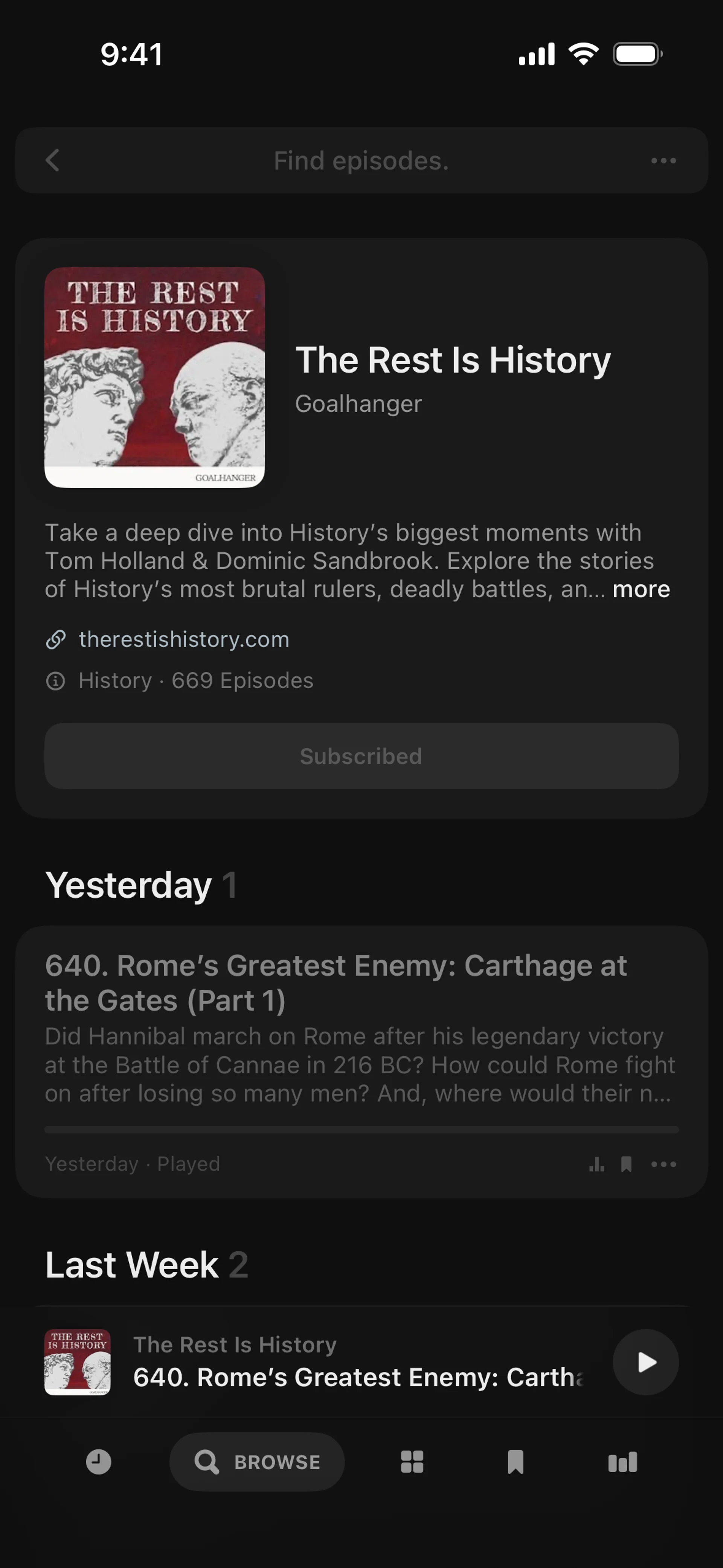Open the stats bar chart tab

click(622, 1461)
